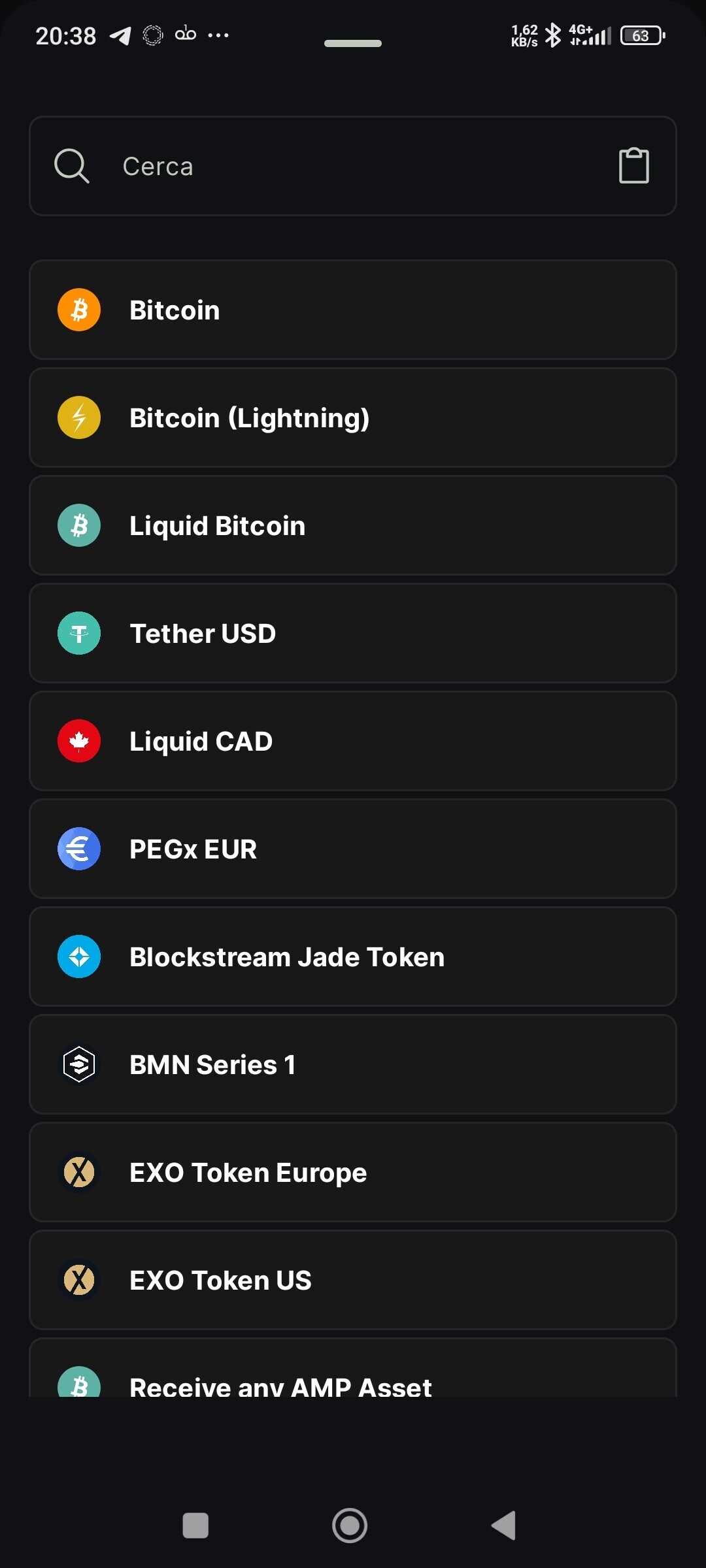Viewport: 706px width, 1568px height.
Task: Select EXO Token US
Action: 353,1280
